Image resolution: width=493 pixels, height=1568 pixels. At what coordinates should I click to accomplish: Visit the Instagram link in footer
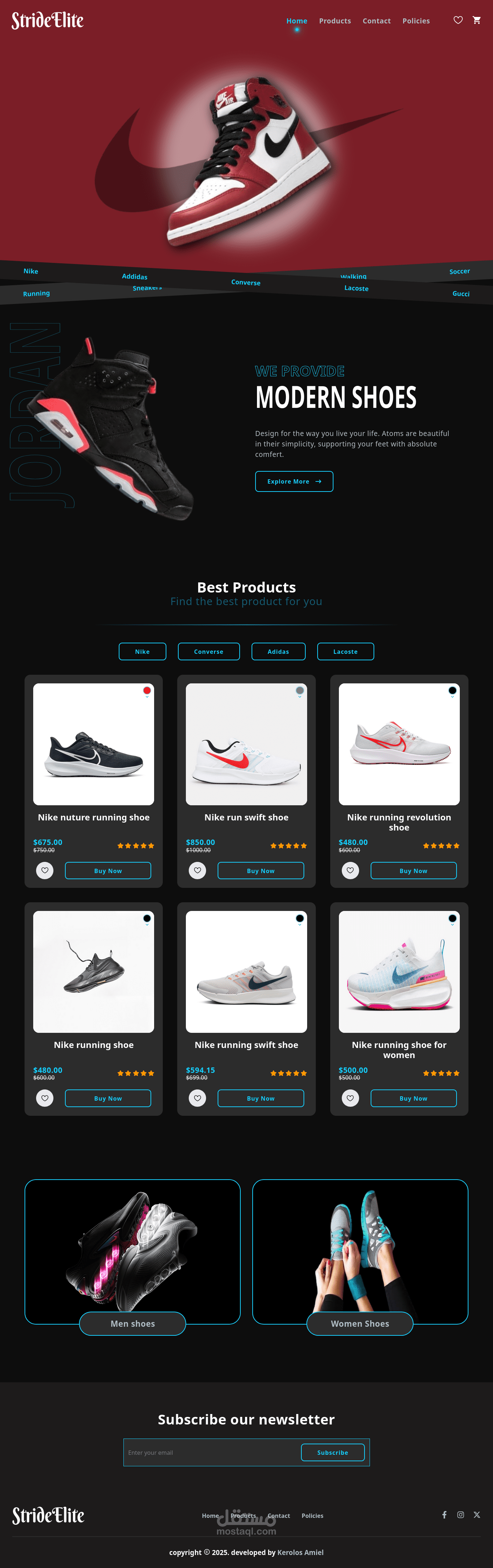pos(461,1514)
